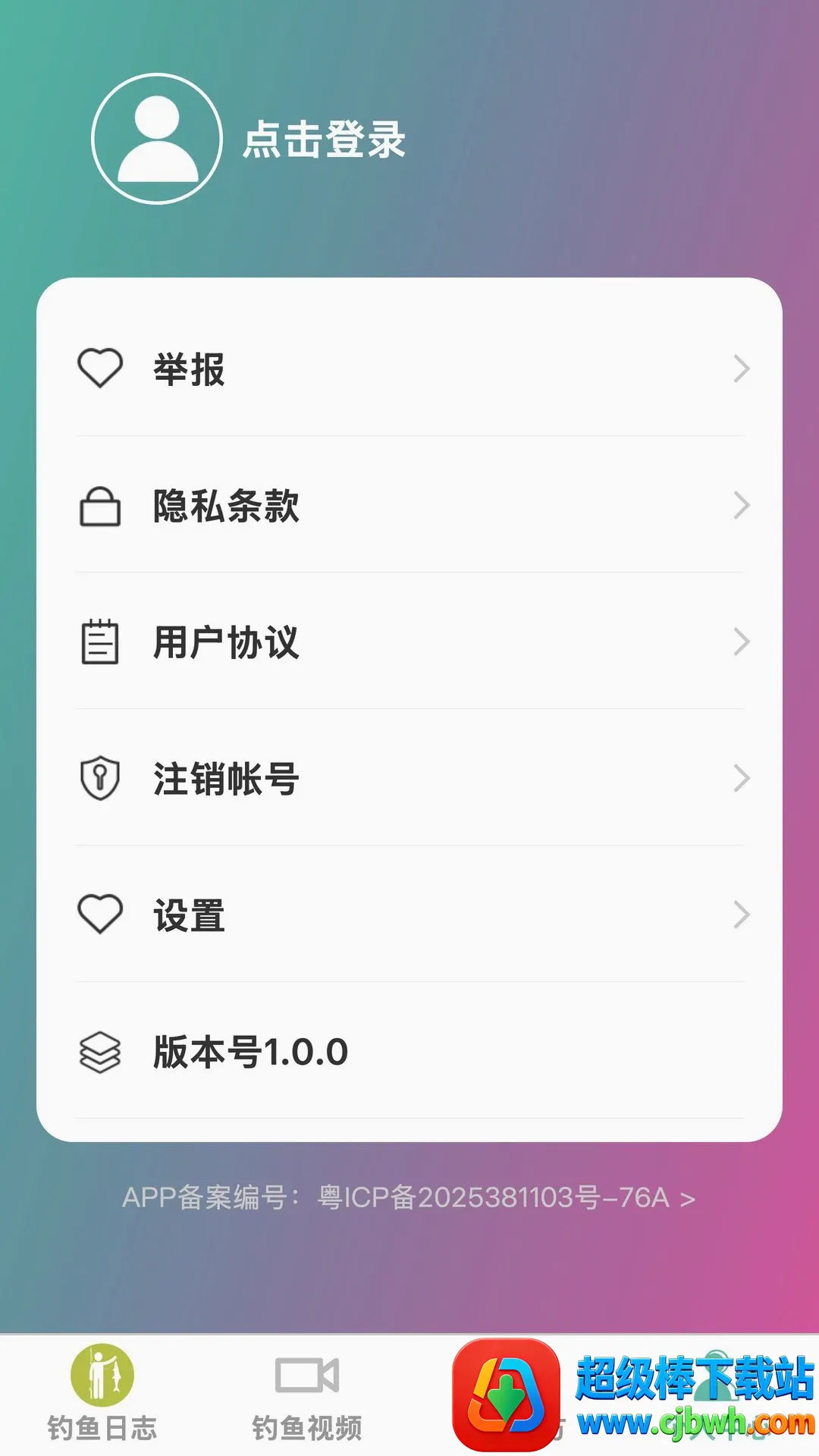Go to 设置 settings
This screenshot has width=819, height=1456.
click(x=409, y=915)
